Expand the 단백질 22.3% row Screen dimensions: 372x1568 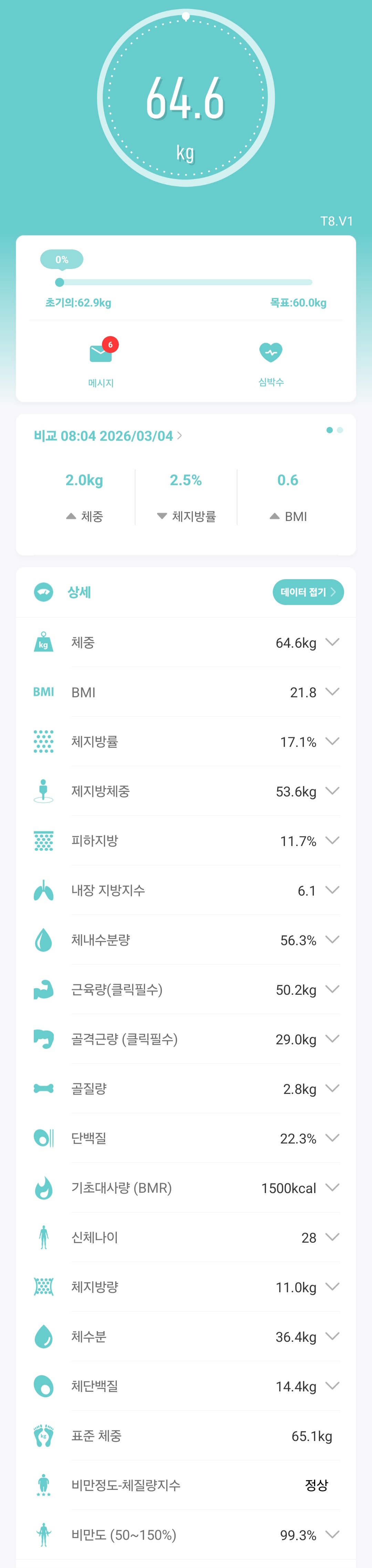pyautogui.click(x=332, y=1138)
